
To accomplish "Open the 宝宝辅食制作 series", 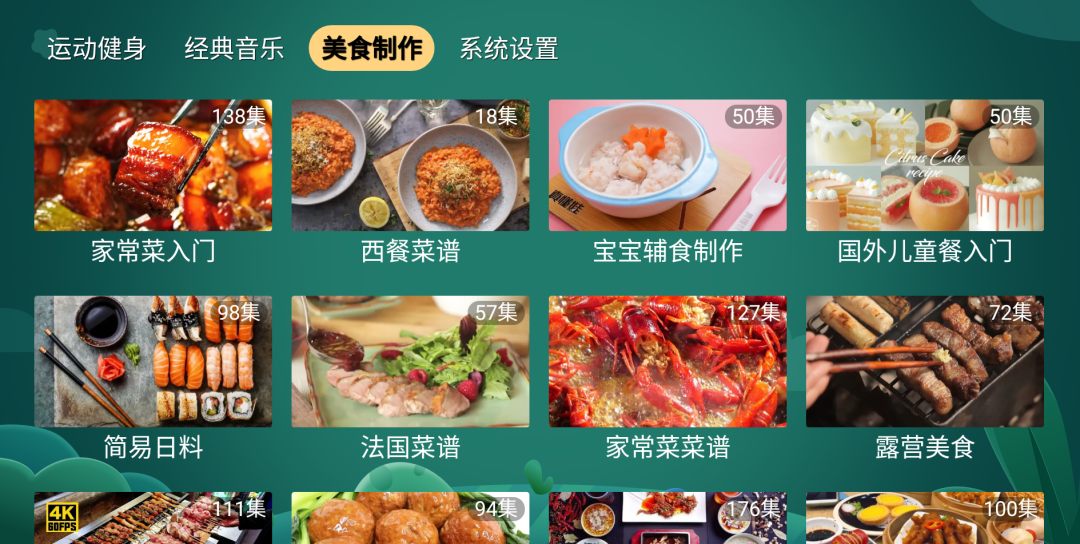I will [667, 166].
